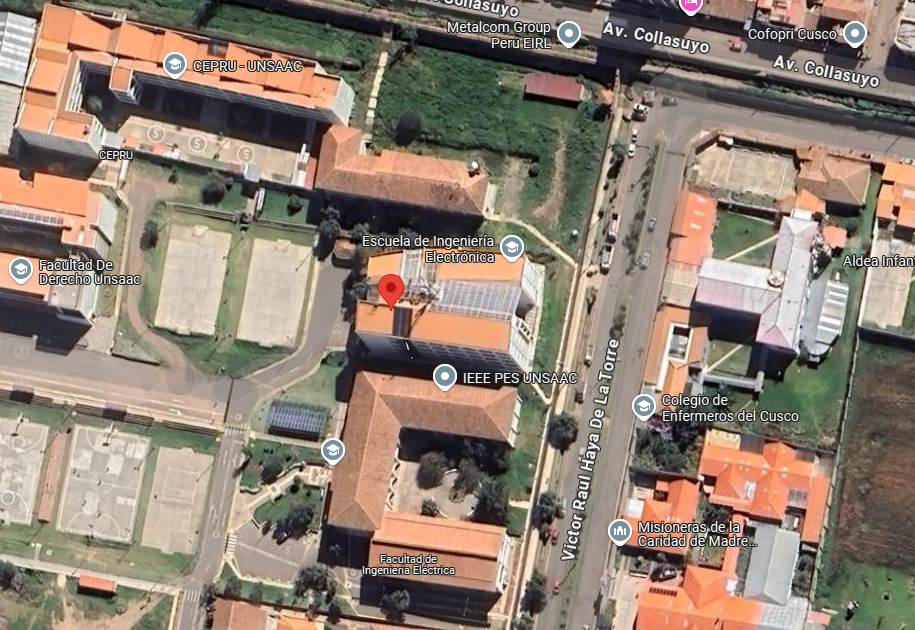Select the Facultad De Derecho Unsaac pin

[21, 270]
